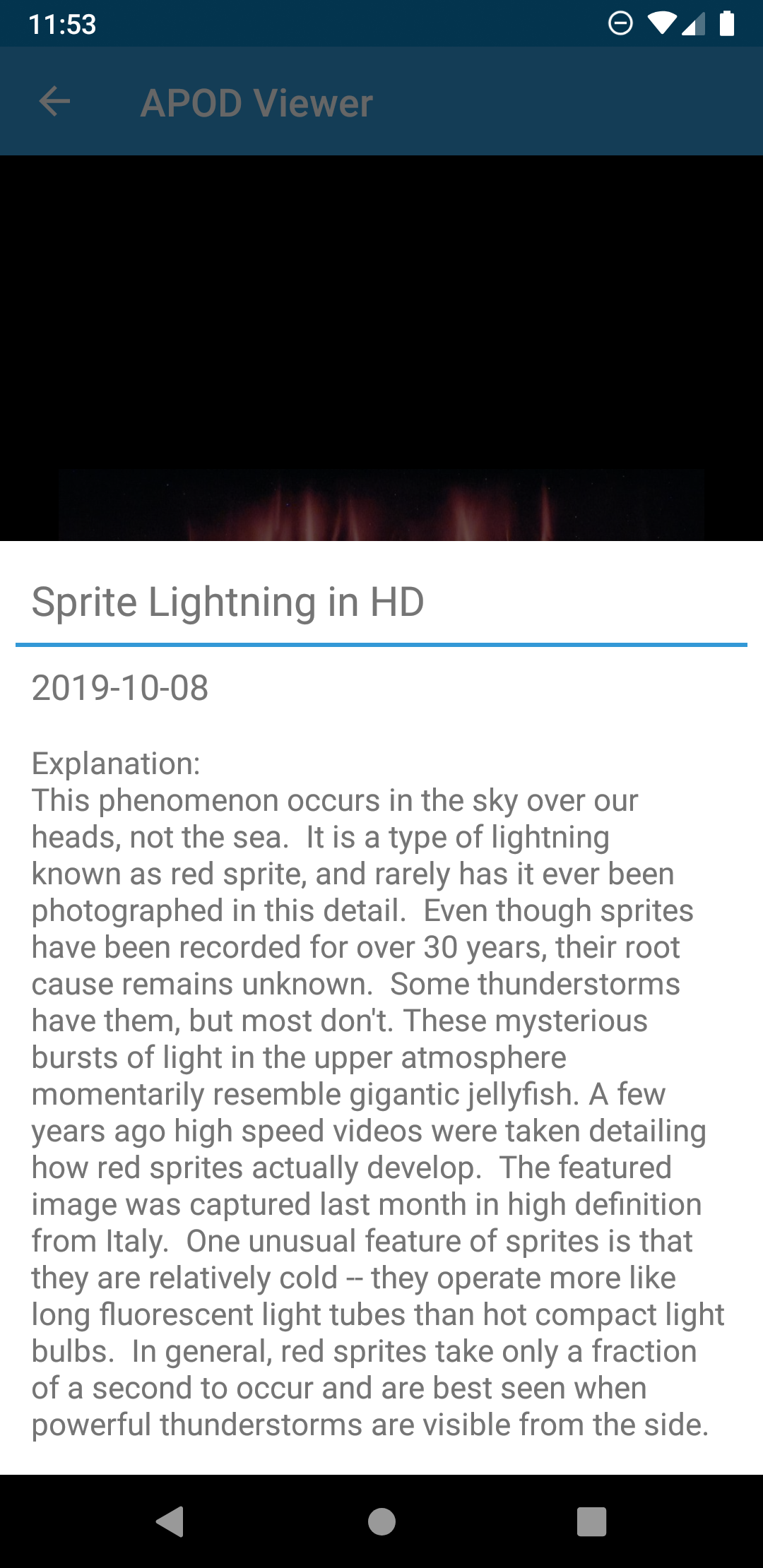Go to the home screen
The image size is (763, 1568).
click(x=381, y=1521)
